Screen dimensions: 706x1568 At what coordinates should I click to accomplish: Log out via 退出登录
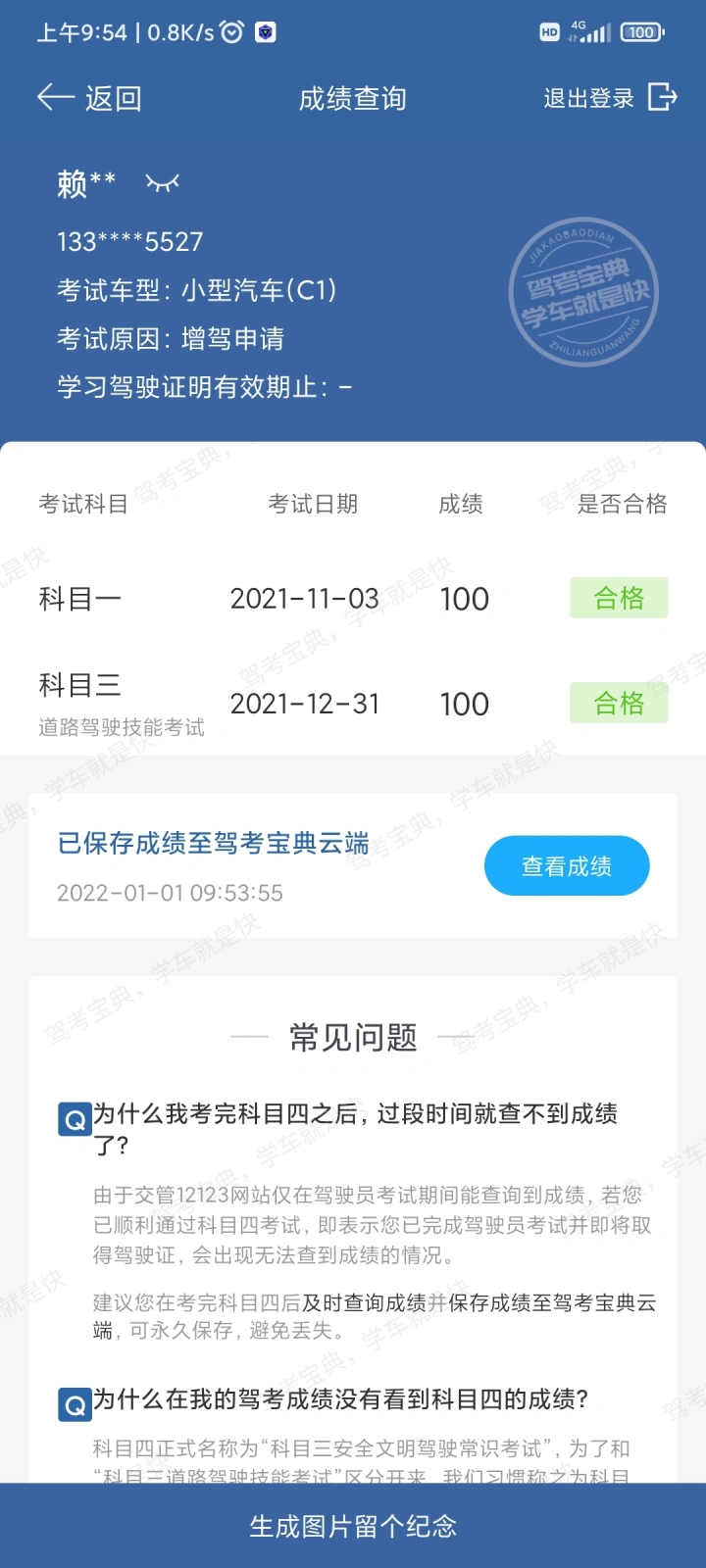click(610, 98)
